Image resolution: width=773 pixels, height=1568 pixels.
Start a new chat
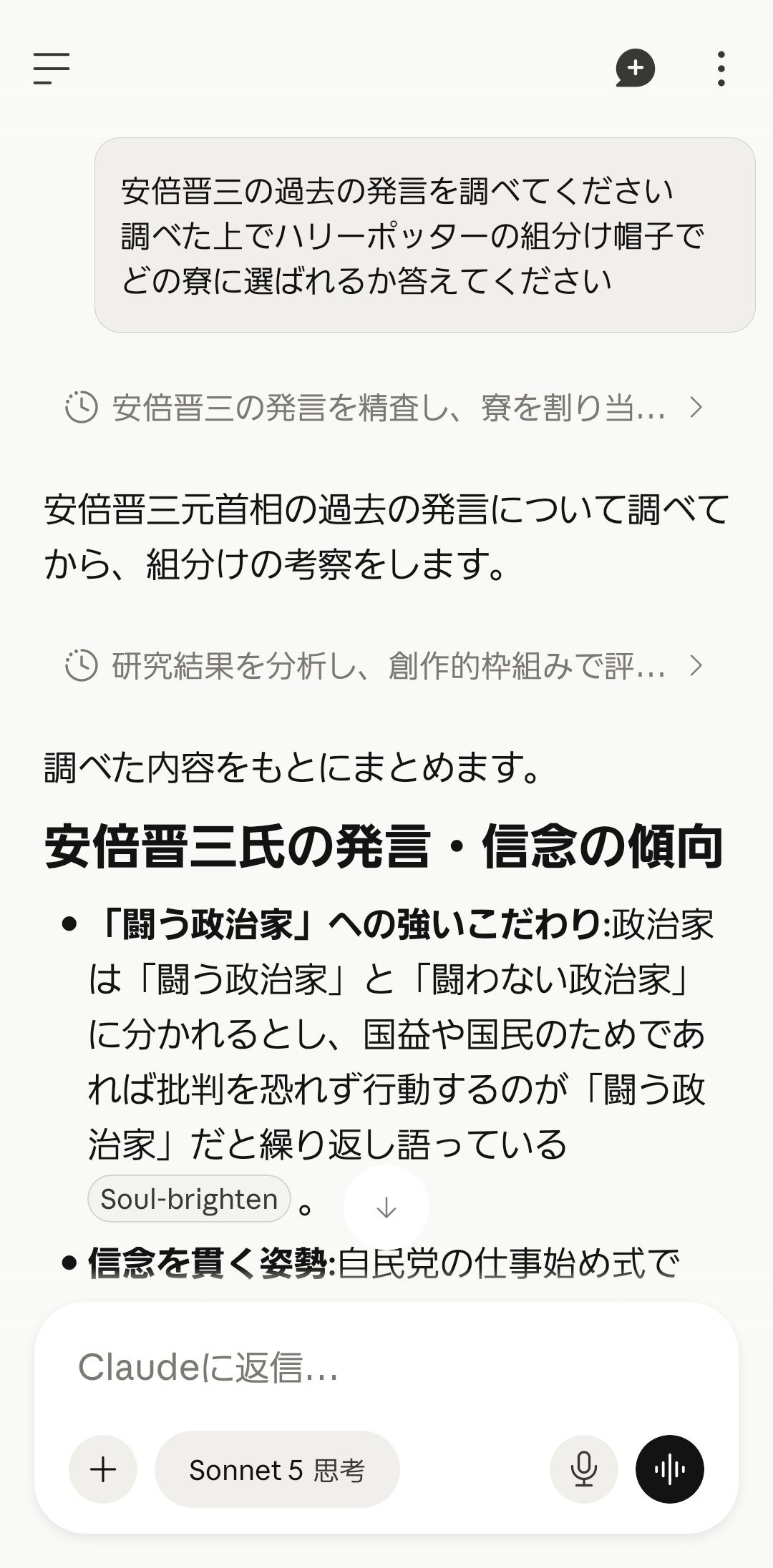pos(635,69)
